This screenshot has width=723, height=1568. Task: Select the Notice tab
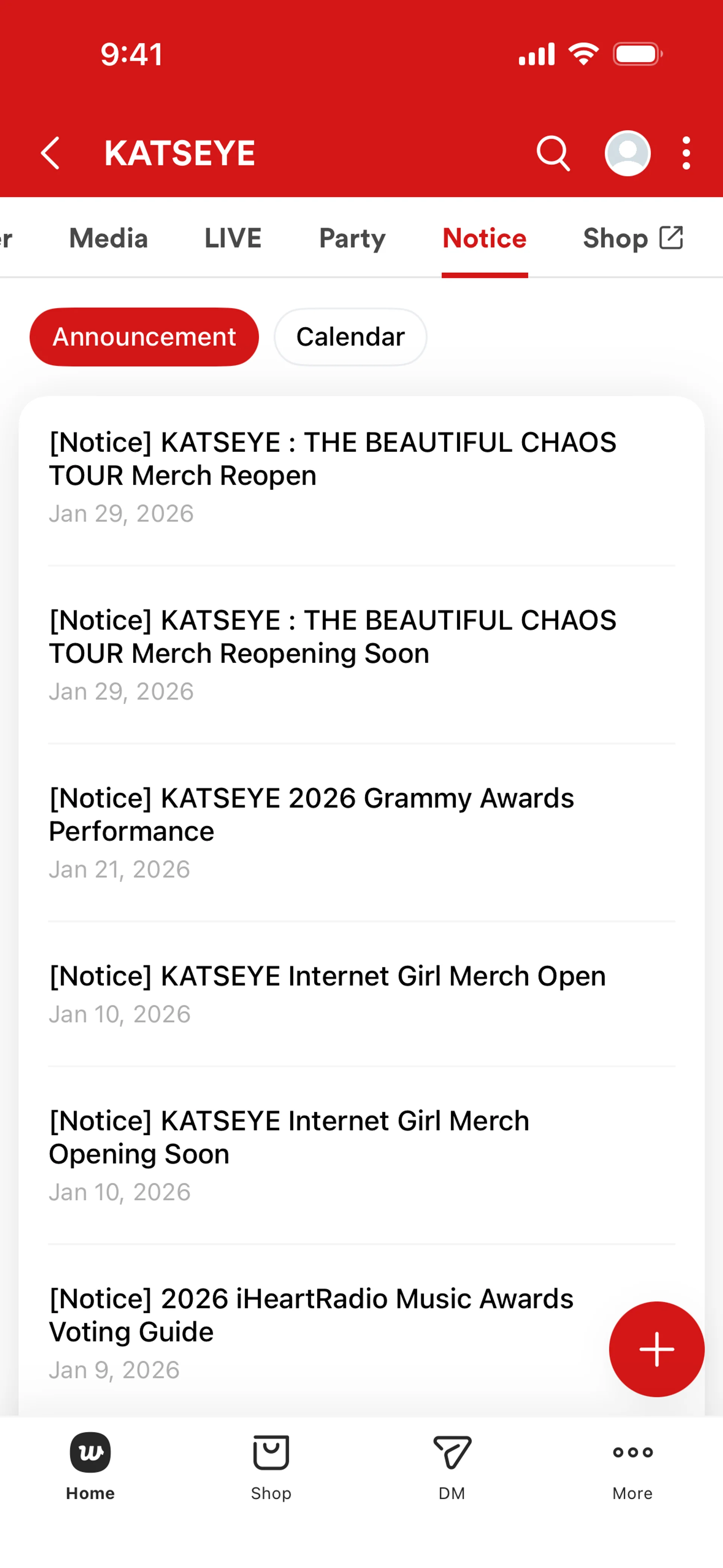pos(484,238)
